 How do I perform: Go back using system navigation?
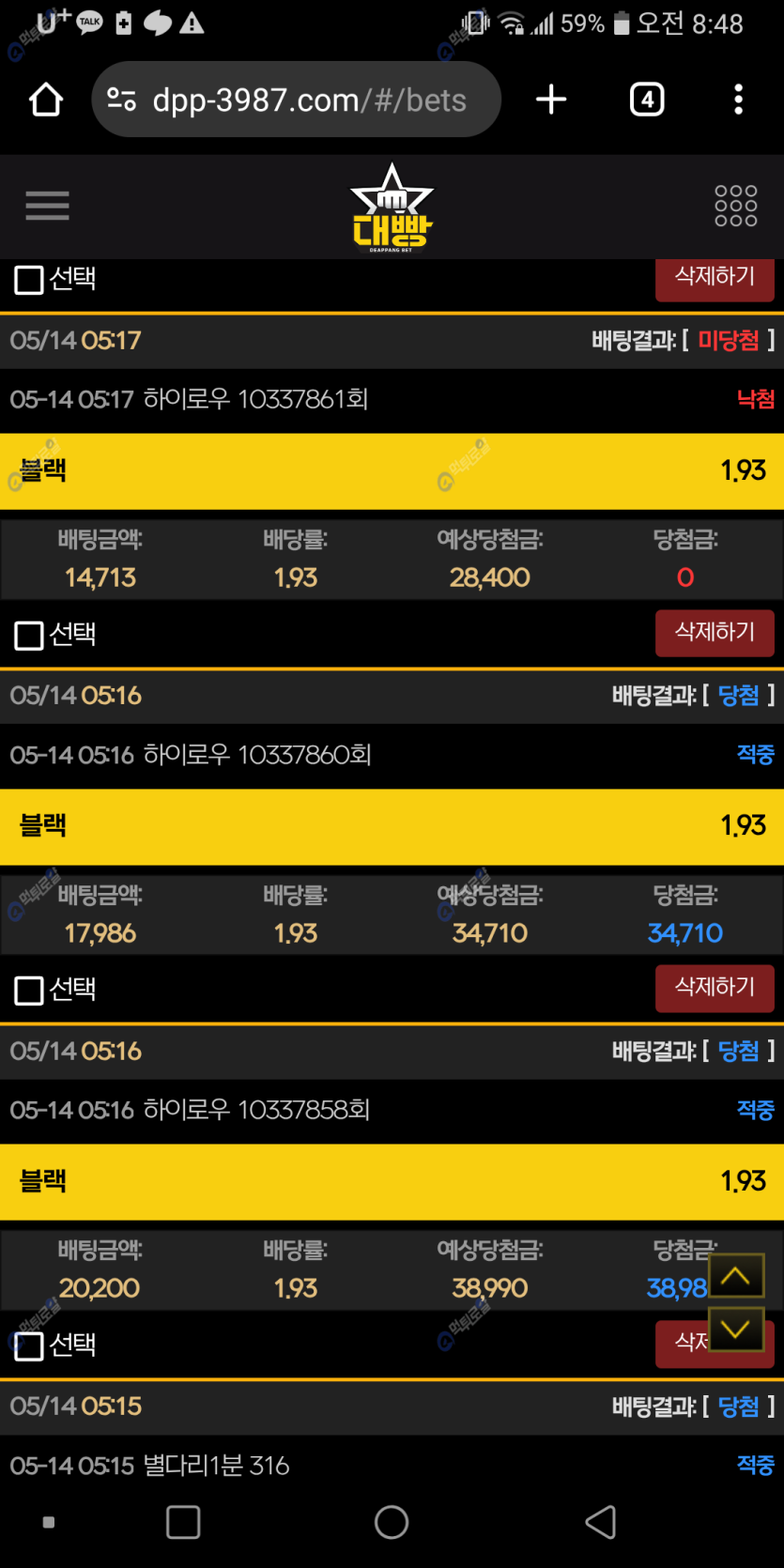pyautogui.click(x=601, y=1522)
